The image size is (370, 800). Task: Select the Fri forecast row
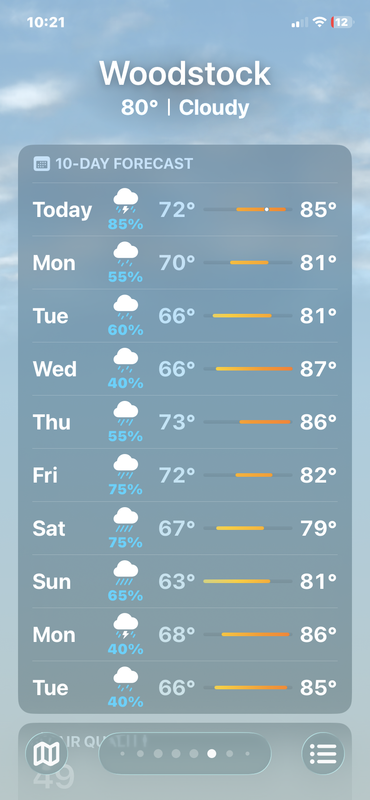point(185,475)
